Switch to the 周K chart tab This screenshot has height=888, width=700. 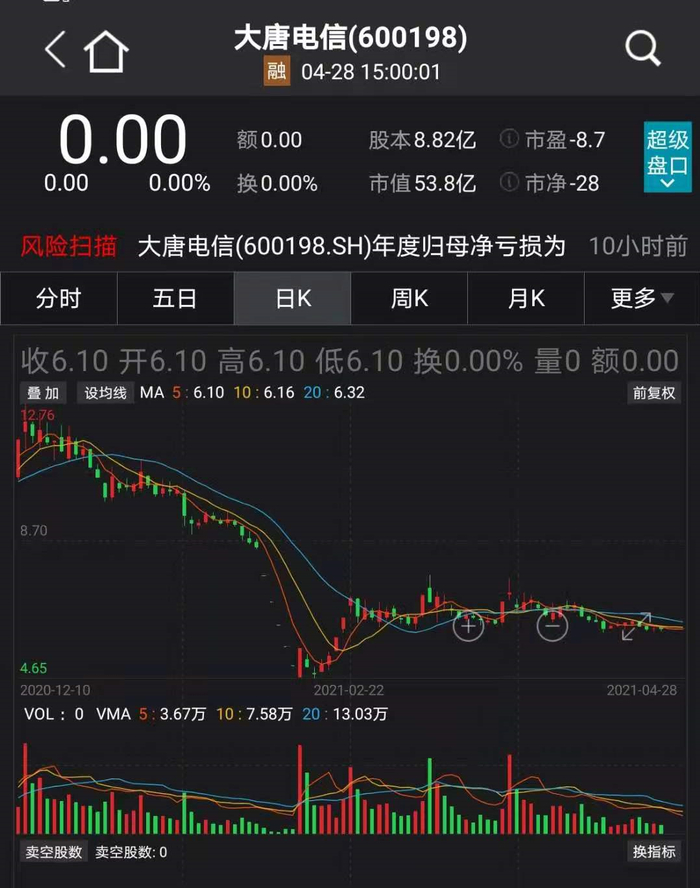tap(409, 298)
